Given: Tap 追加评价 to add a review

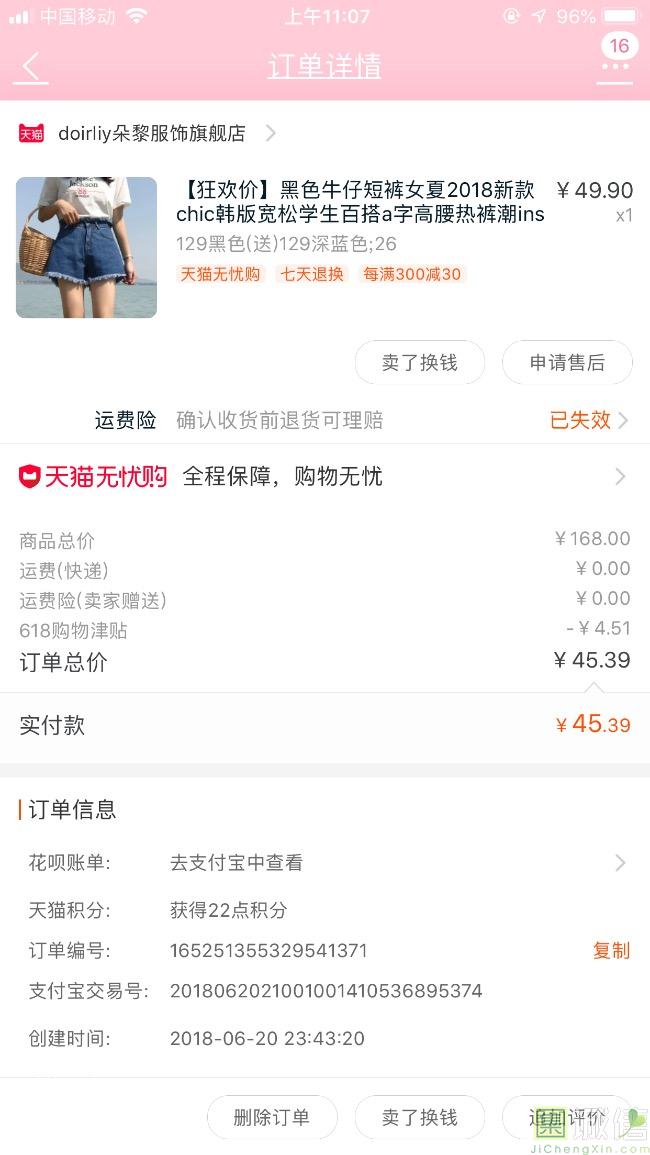Looking at the screenshot, I should [567, 1117].
